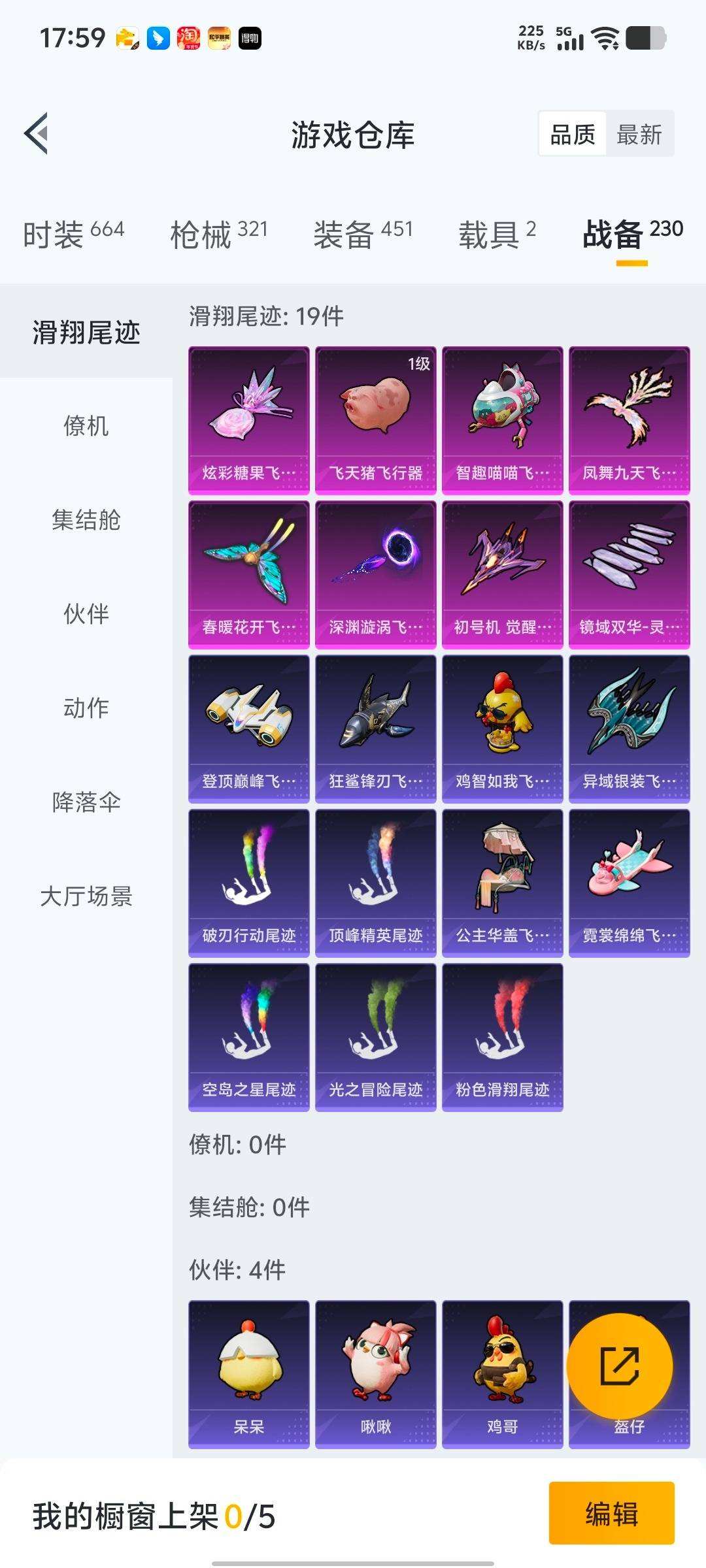Switch to the 时装 tab

(73, 234)
